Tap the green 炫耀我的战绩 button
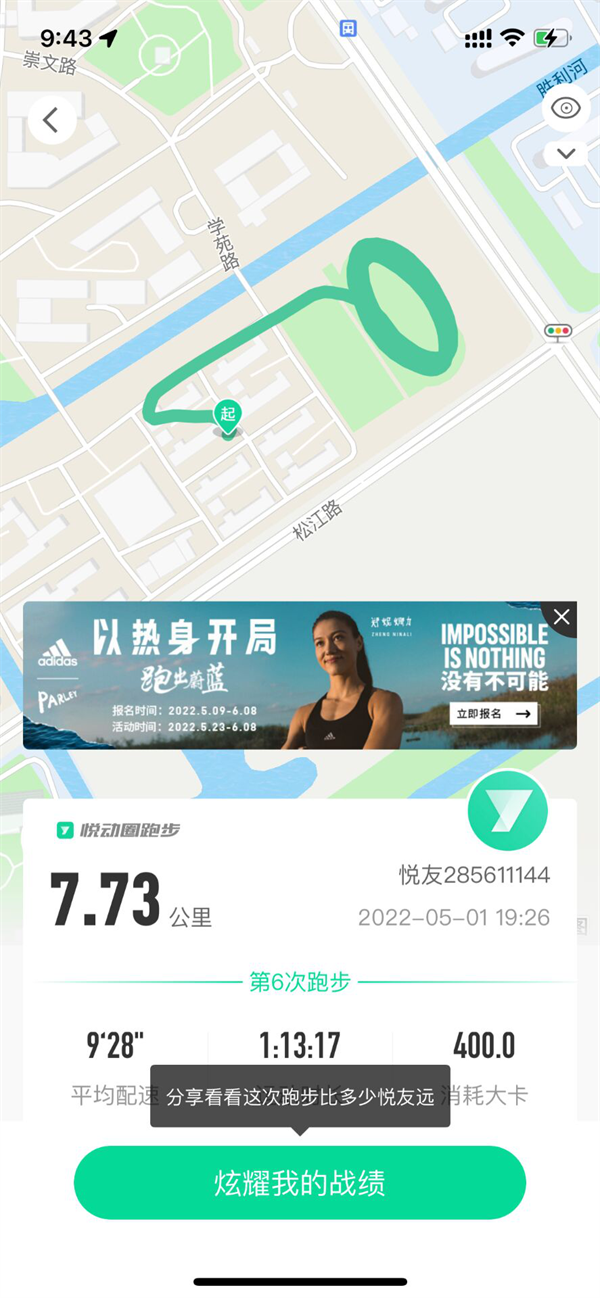This screenshot has height=1298, width=600. [x=300, y=1183]
